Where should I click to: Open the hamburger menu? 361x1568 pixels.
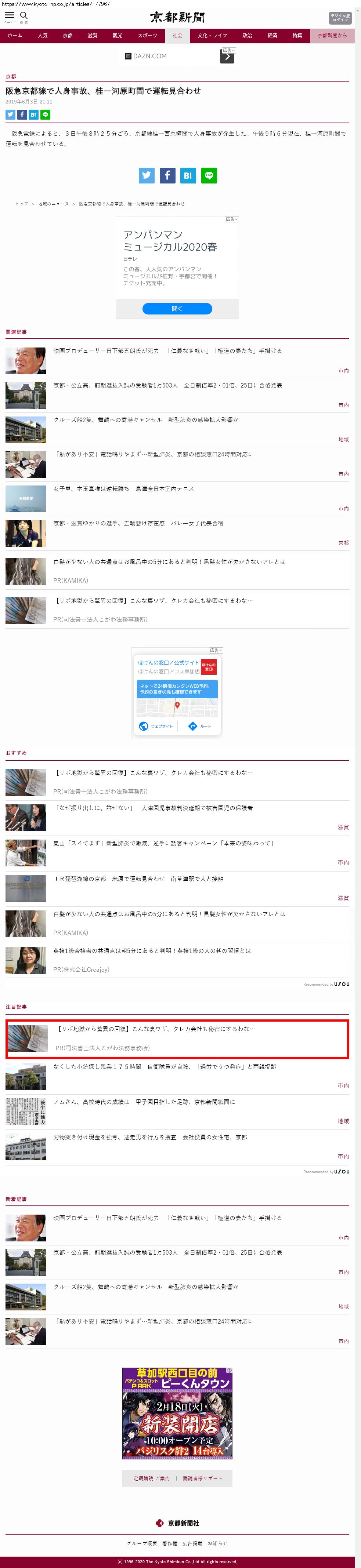pyautogui.click(x=10, y=17)
